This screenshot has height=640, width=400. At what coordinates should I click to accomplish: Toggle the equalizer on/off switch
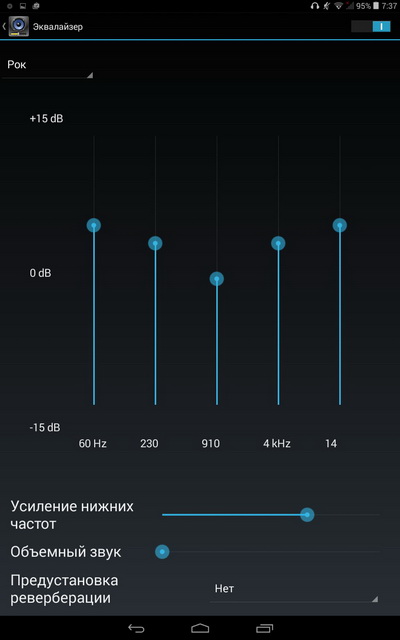coord(371,27)
